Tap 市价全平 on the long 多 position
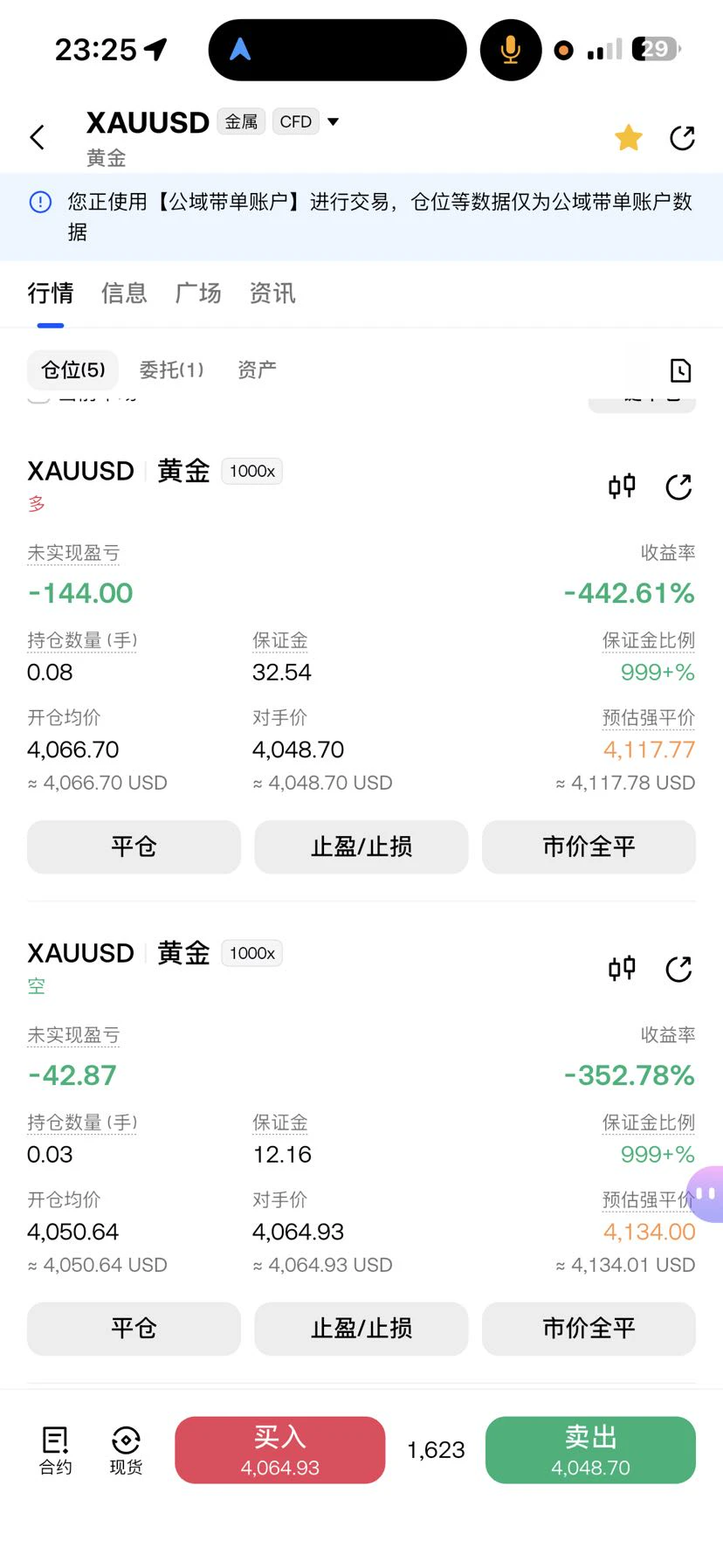This screenshot has width=723, height=1568. (x=589, y=846)
